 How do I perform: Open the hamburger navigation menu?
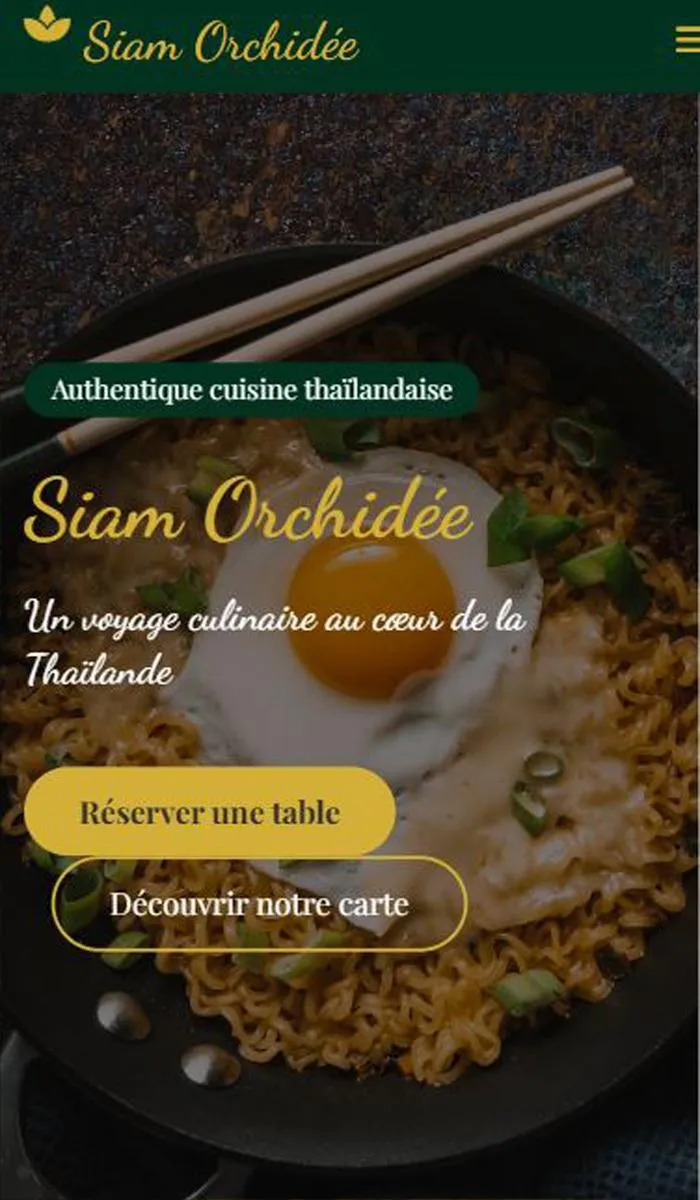pyautogui.click(x=687, y=41)
